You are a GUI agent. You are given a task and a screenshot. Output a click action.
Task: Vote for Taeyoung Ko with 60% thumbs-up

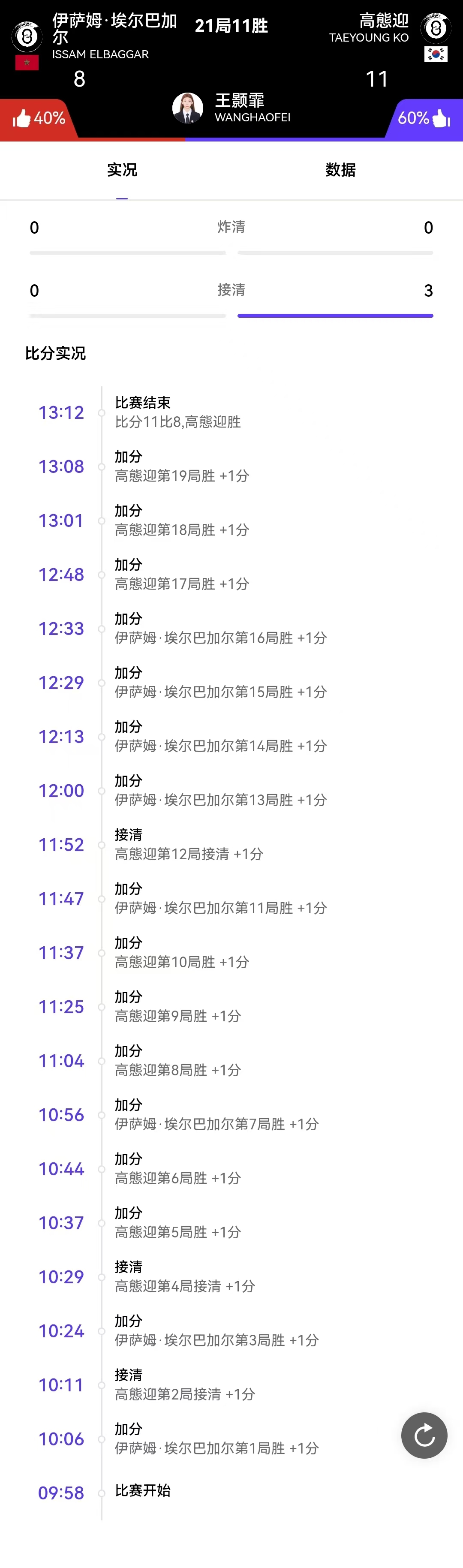coord(424,118)
